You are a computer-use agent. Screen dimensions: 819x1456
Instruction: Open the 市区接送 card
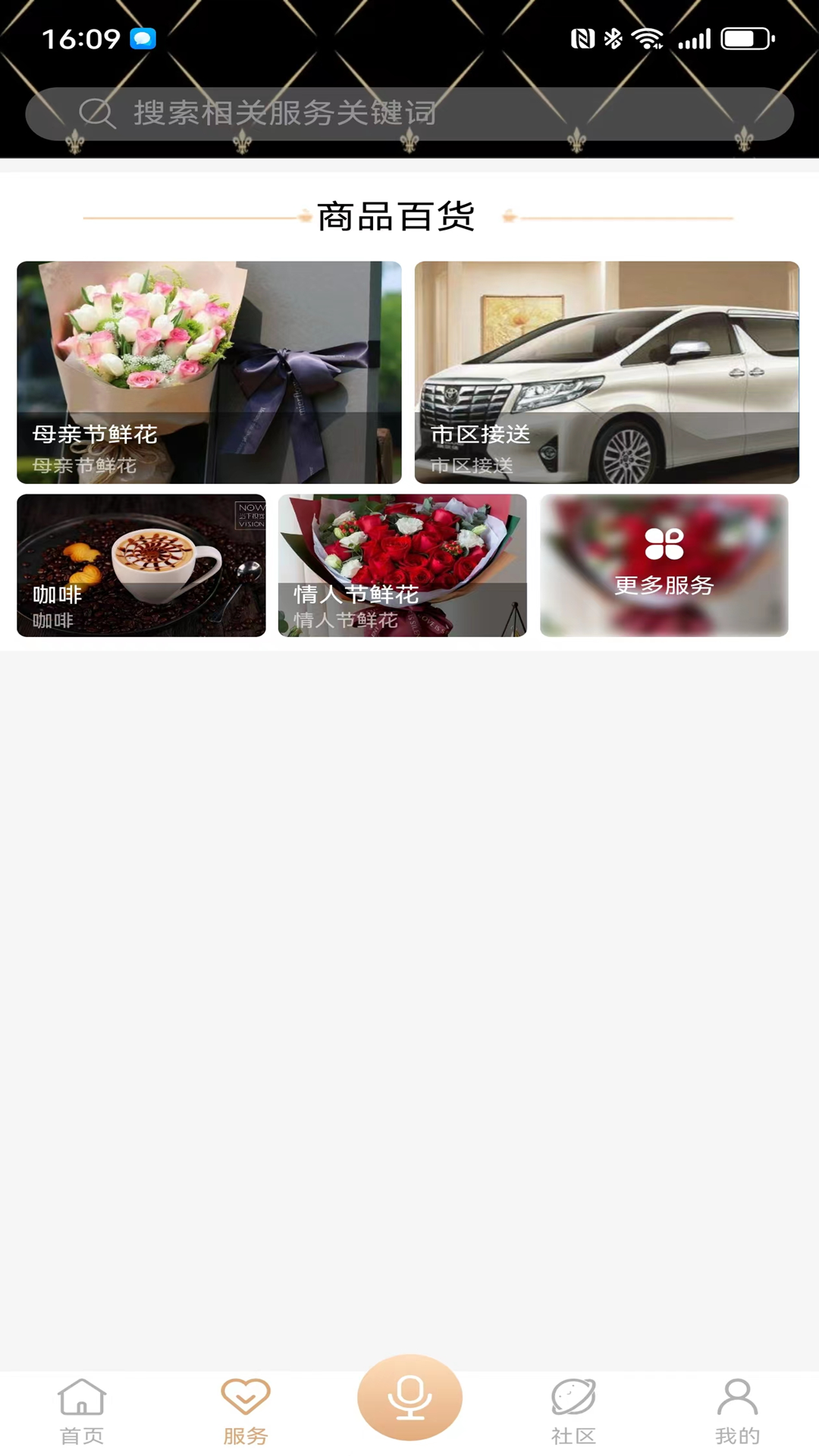[607, 372]
